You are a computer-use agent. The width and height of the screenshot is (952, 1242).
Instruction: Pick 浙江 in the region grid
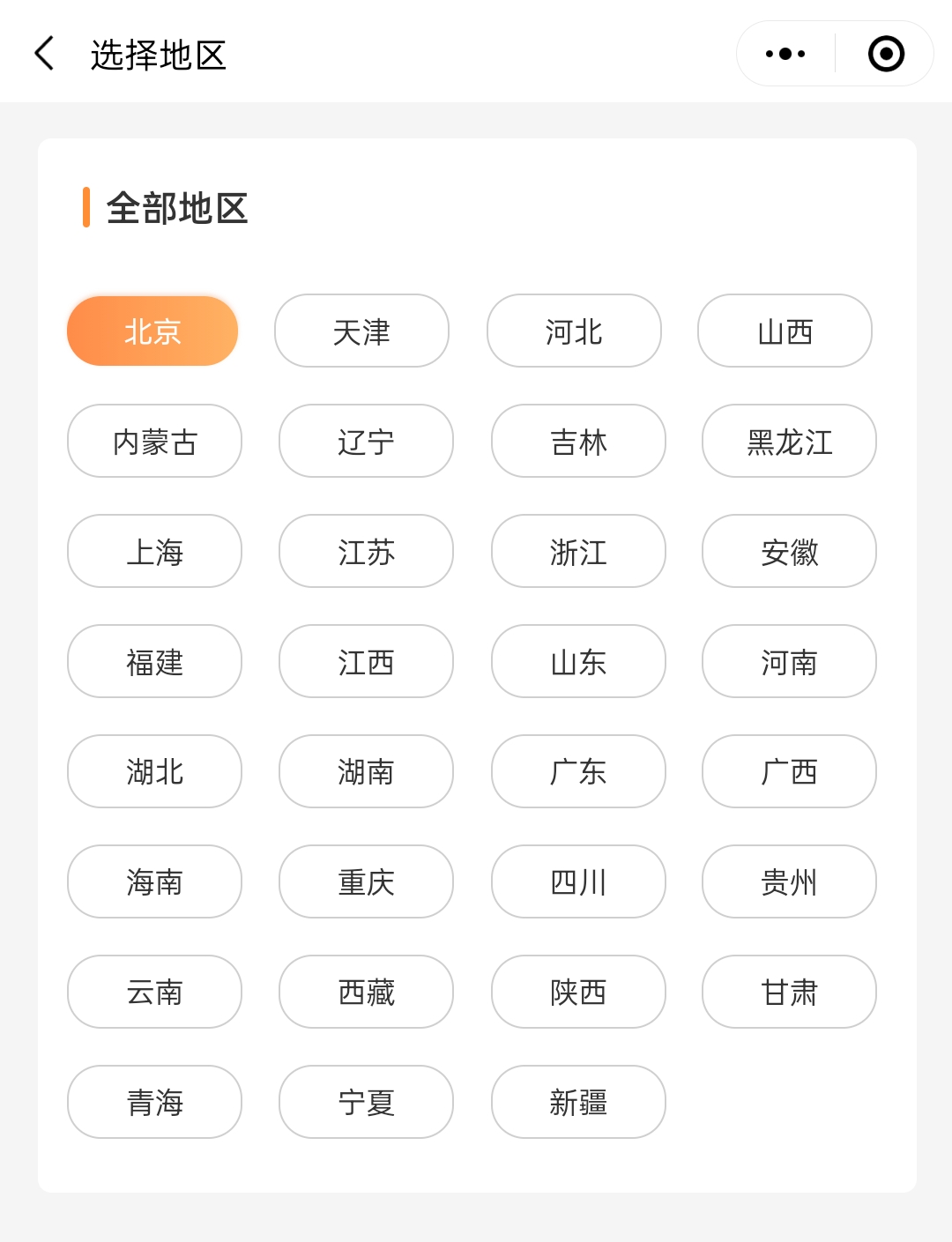tap(577, 551)
